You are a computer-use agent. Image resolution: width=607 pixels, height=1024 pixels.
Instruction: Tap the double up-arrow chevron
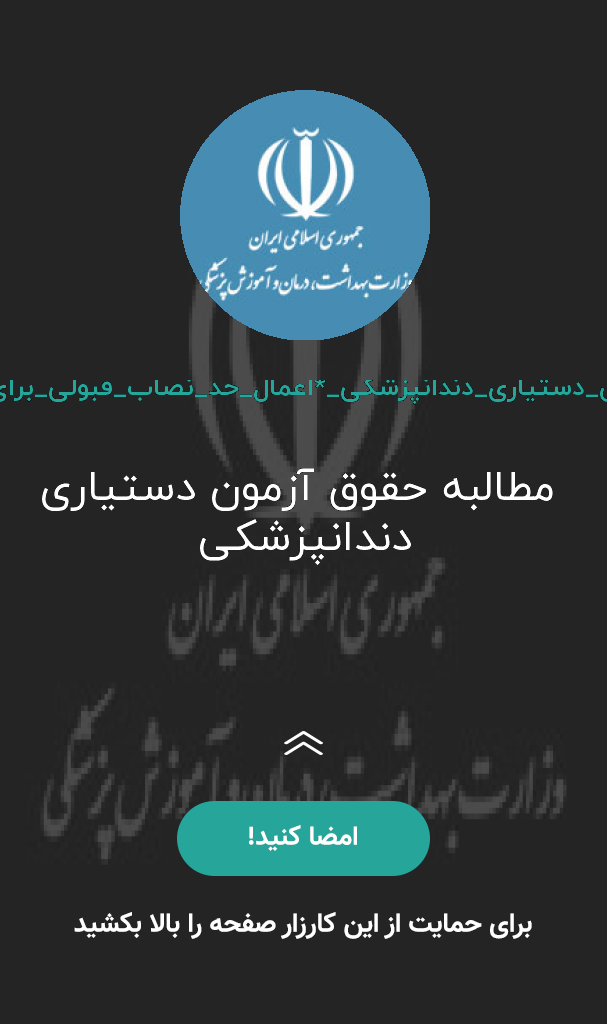click(304, 743)
